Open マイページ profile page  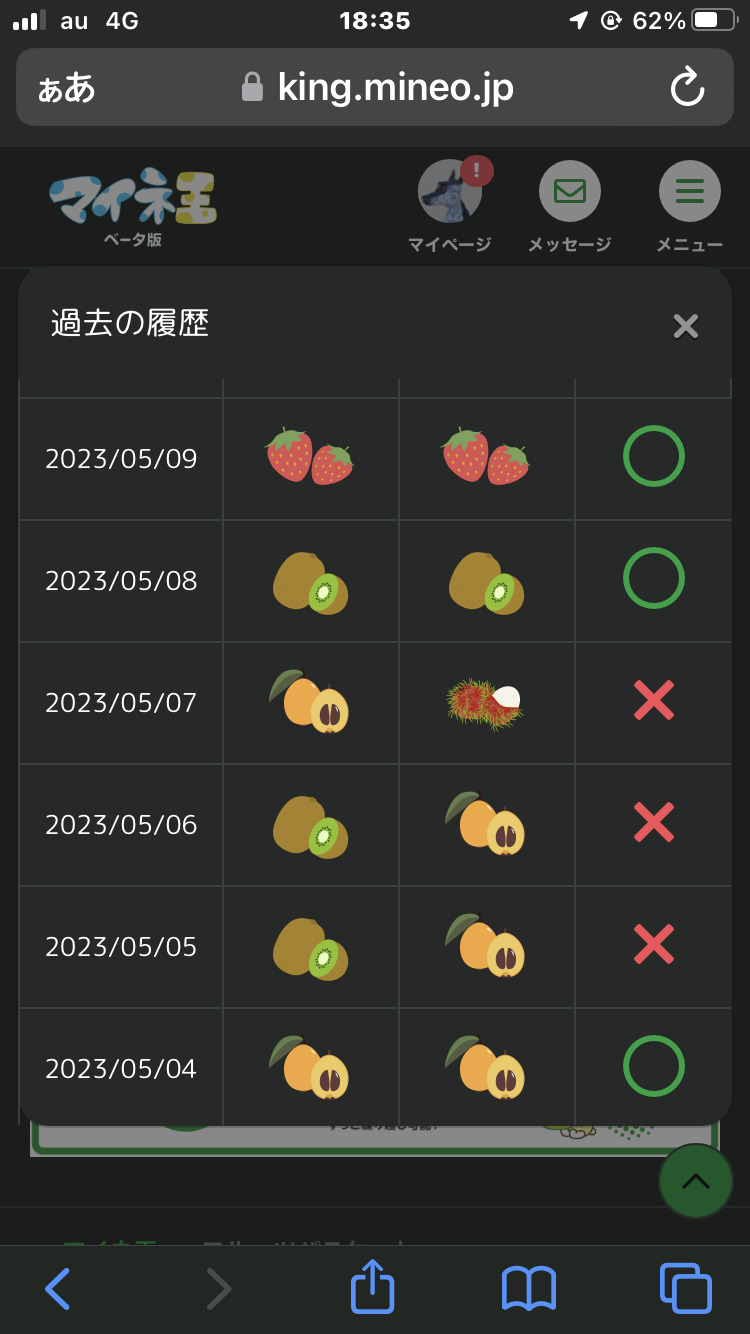(450, 194)
